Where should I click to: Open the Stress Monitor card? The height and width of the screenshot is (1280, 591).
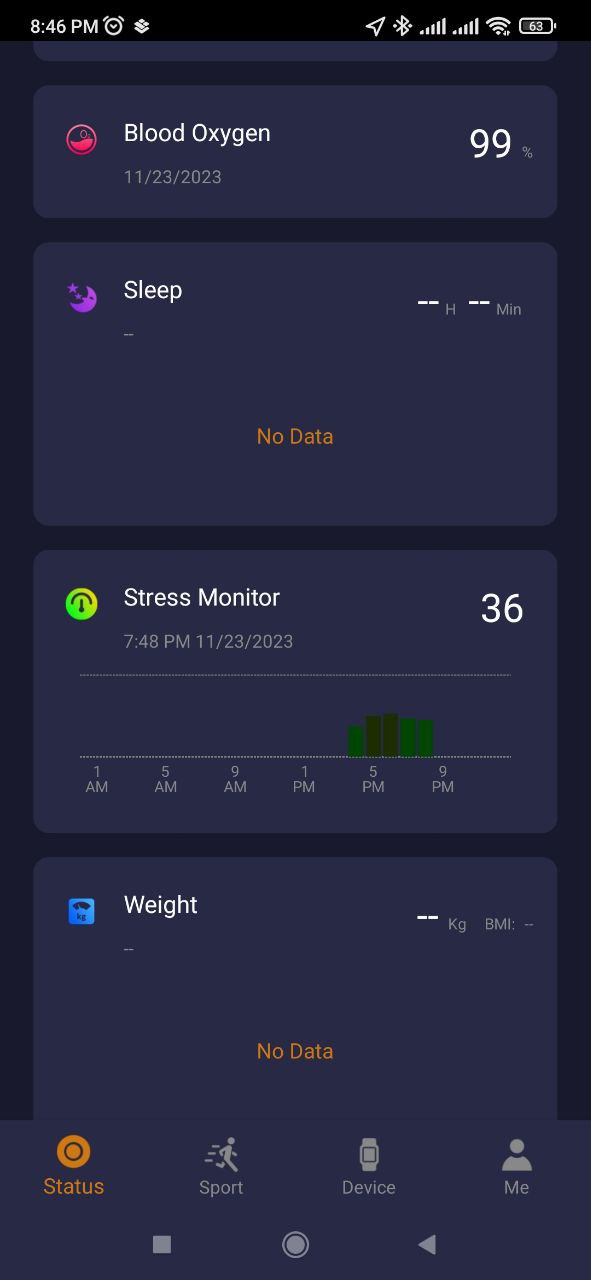295,691
